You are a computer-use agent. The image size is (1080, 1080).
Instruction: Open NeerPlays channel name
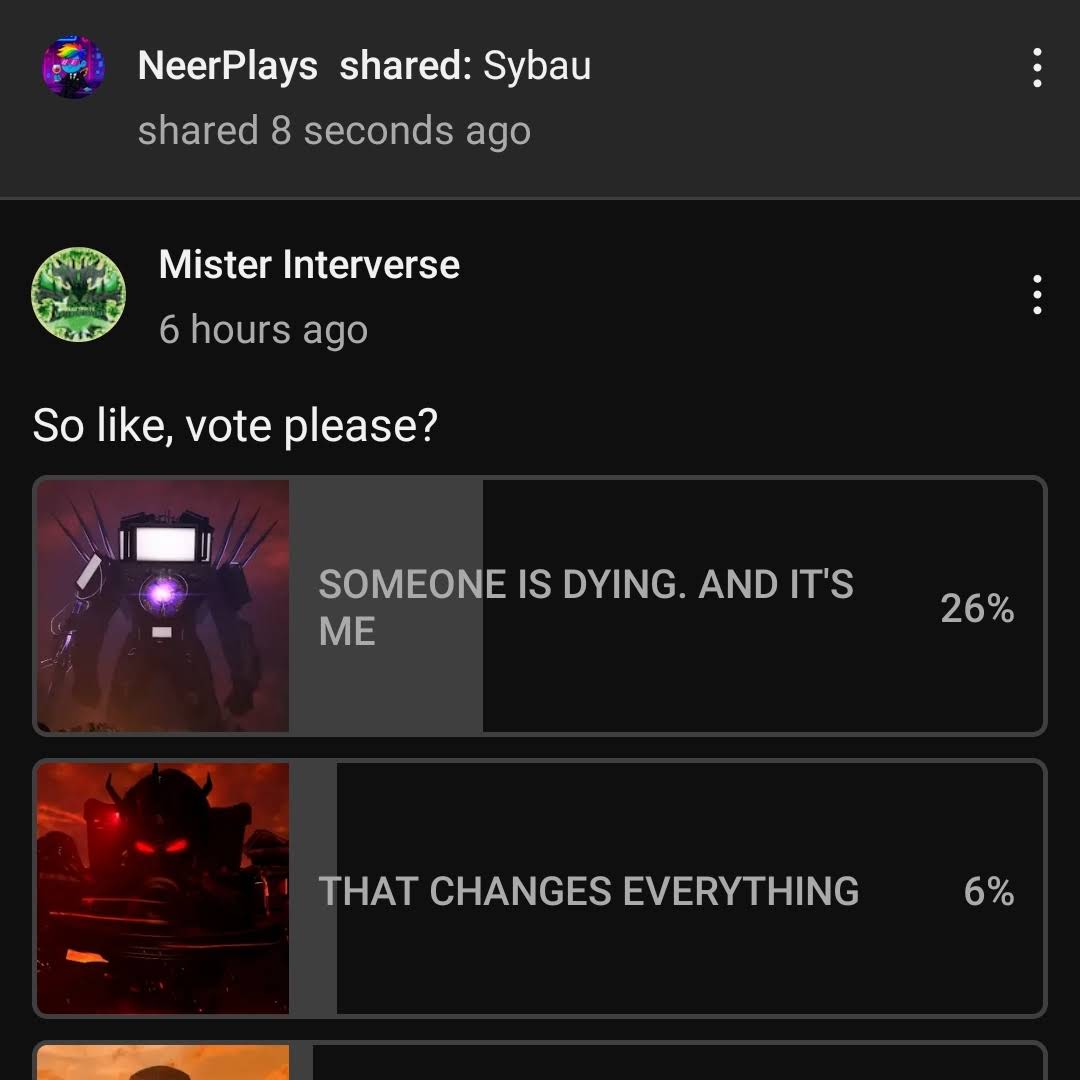coord(227,66)
